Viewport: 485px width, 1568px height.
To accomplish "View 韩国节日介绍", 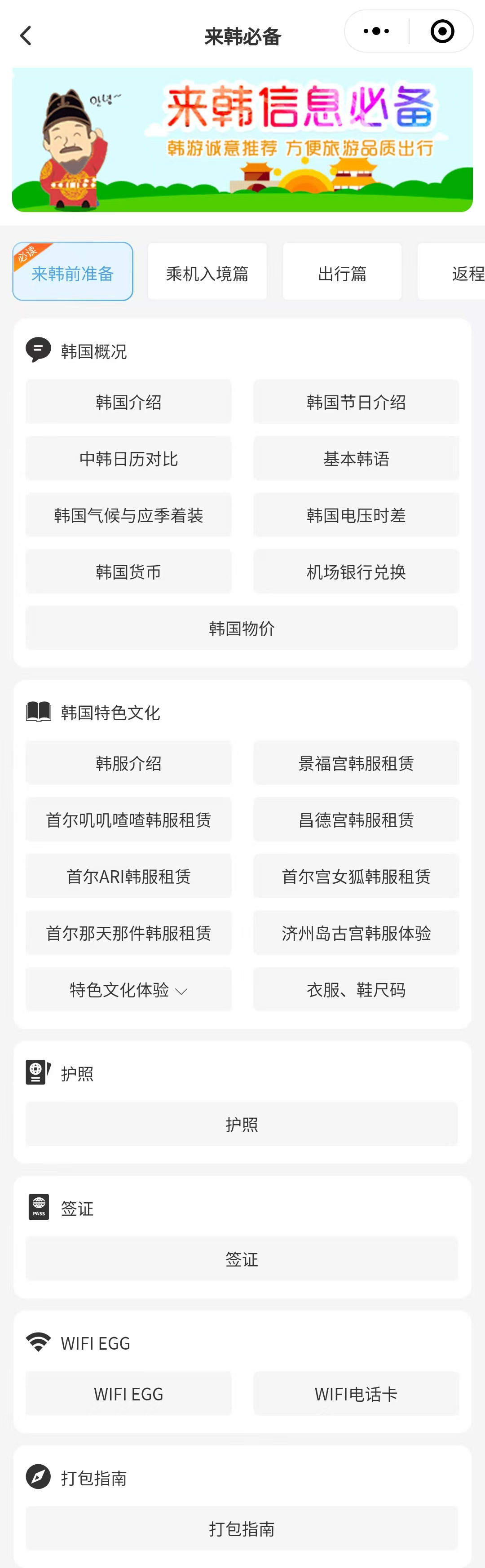I will (356, 403).
